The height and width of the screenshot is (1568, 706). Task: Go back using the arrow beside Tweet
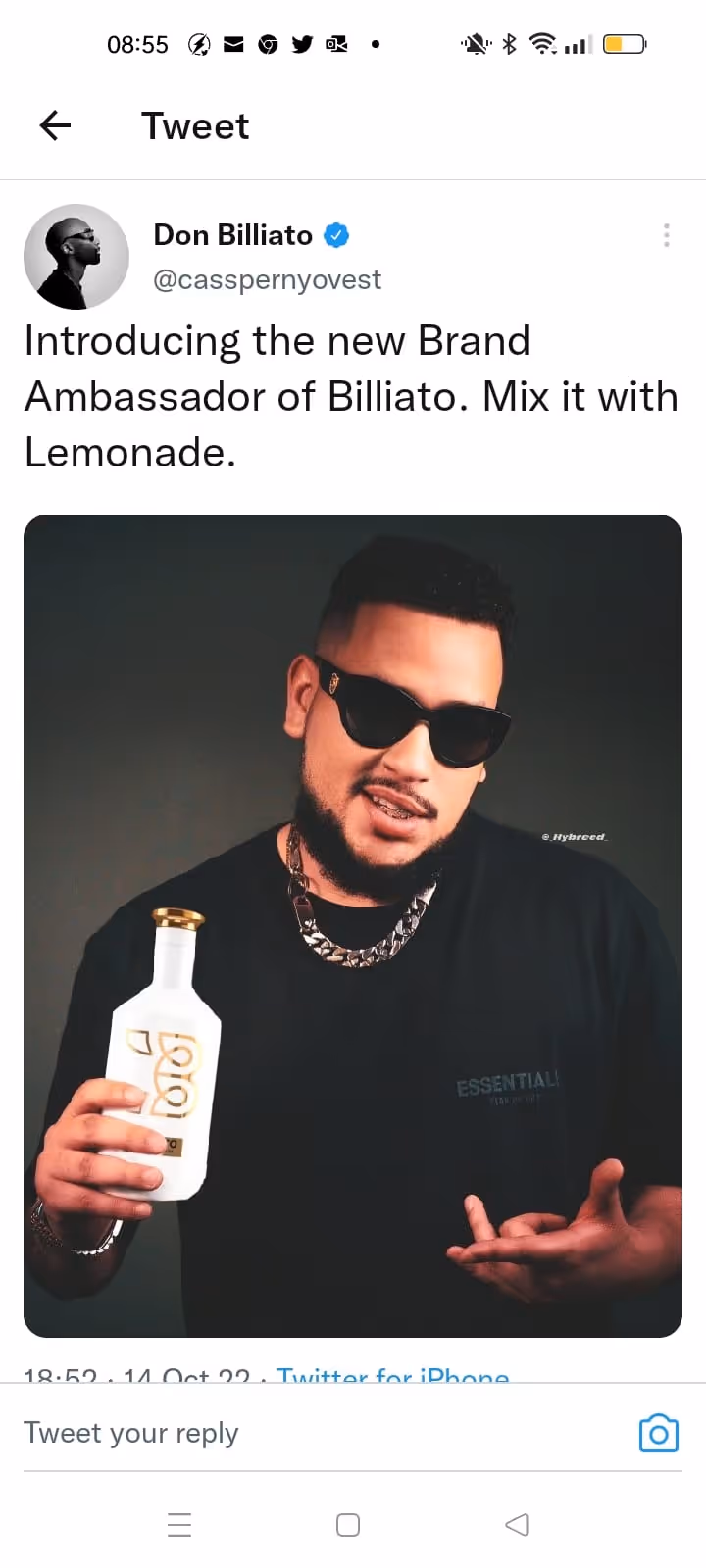click(55, 125)
